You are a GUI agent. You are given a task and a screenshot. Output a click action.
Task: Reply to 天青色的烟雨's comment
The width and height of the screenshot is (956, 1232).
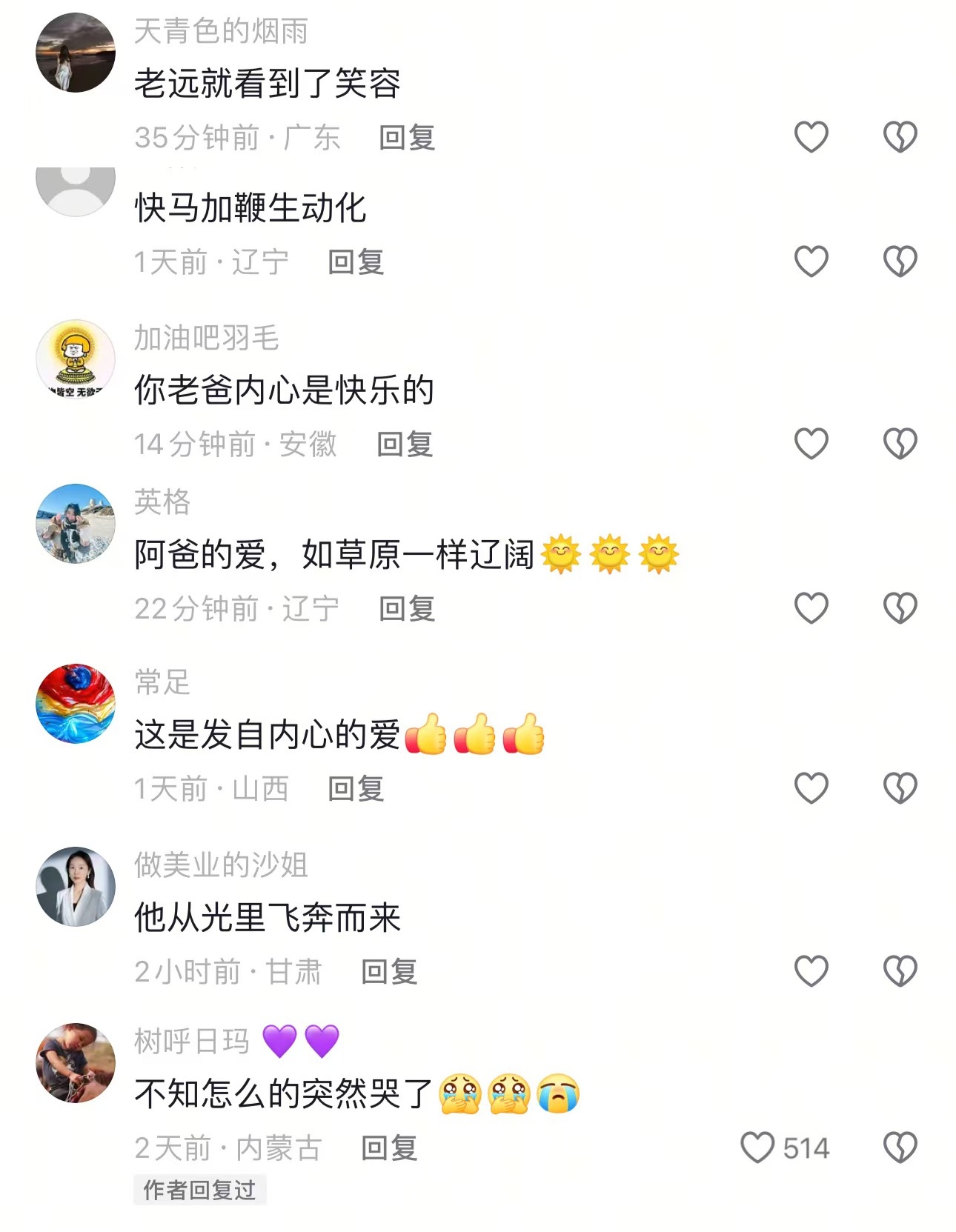pos(406,138)
